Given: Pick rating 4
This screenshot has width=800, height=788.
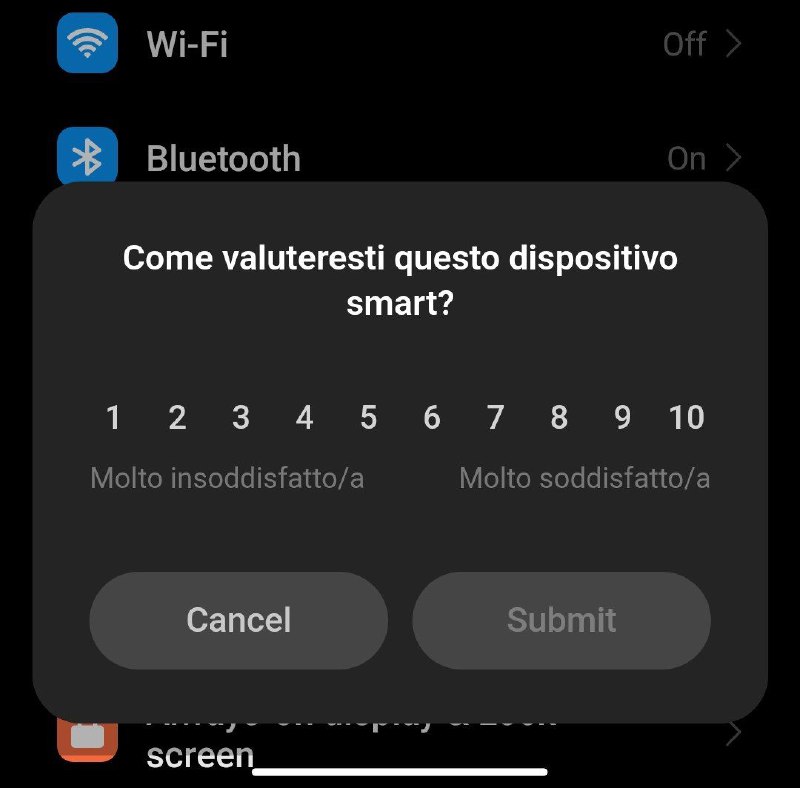Looking at the screenshot, I should [304, 418].
